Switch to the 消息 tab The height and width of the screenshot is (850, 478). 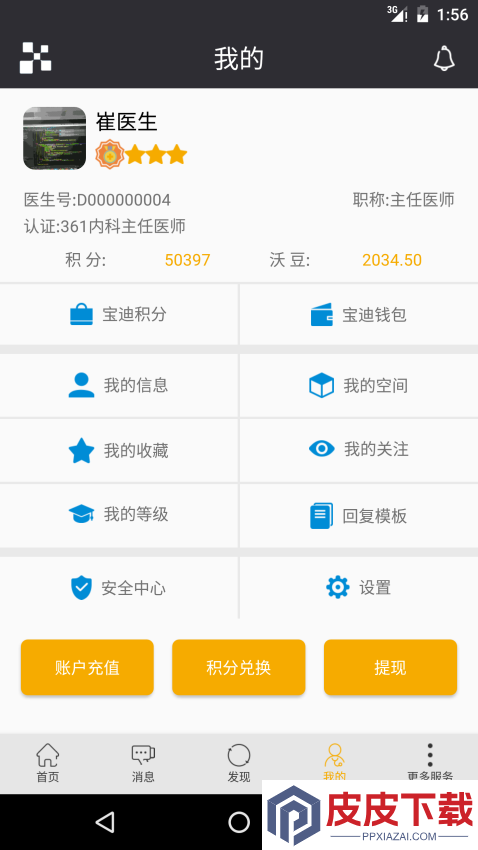pos(143,763)
